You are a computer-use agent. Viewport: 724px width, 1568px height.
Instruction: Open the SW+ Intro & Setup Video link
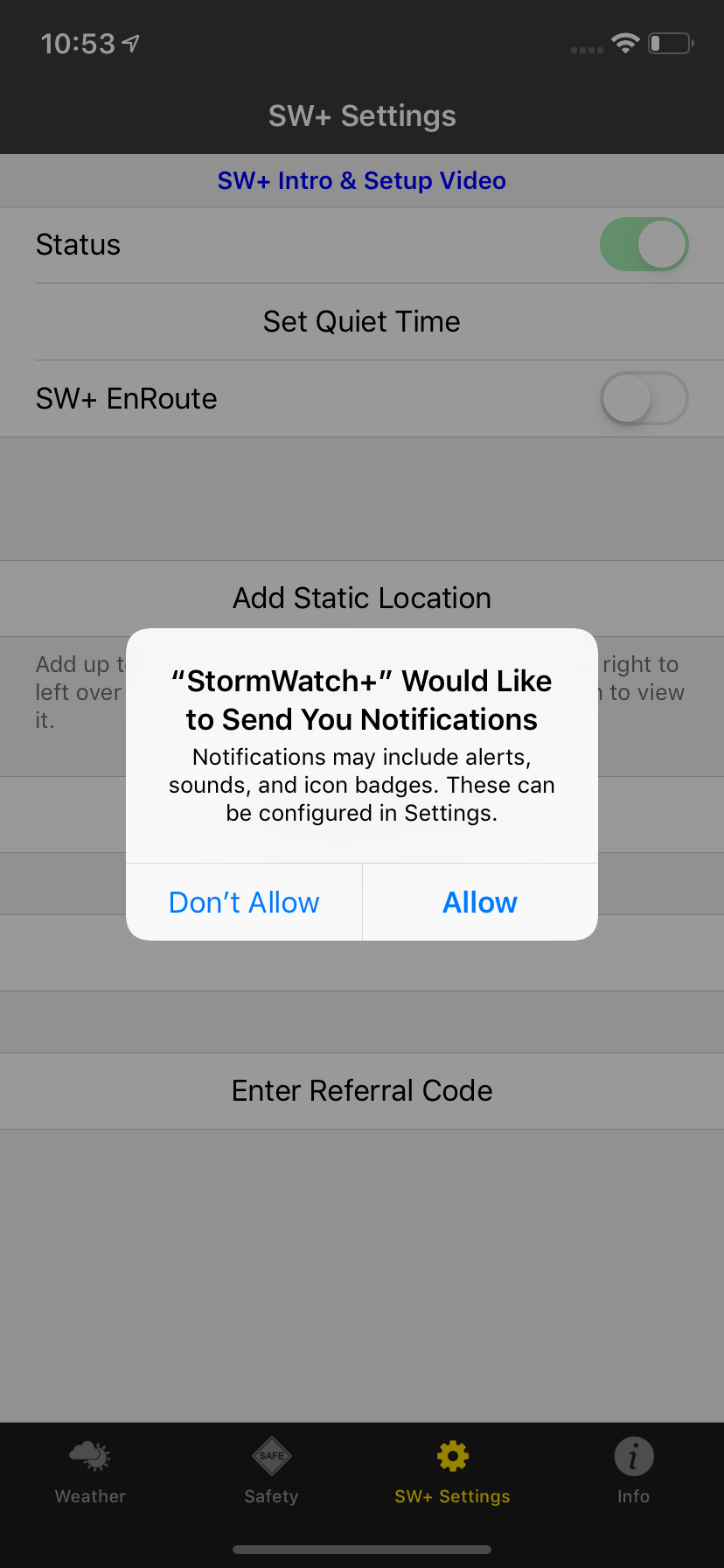(x=362, y=180)
